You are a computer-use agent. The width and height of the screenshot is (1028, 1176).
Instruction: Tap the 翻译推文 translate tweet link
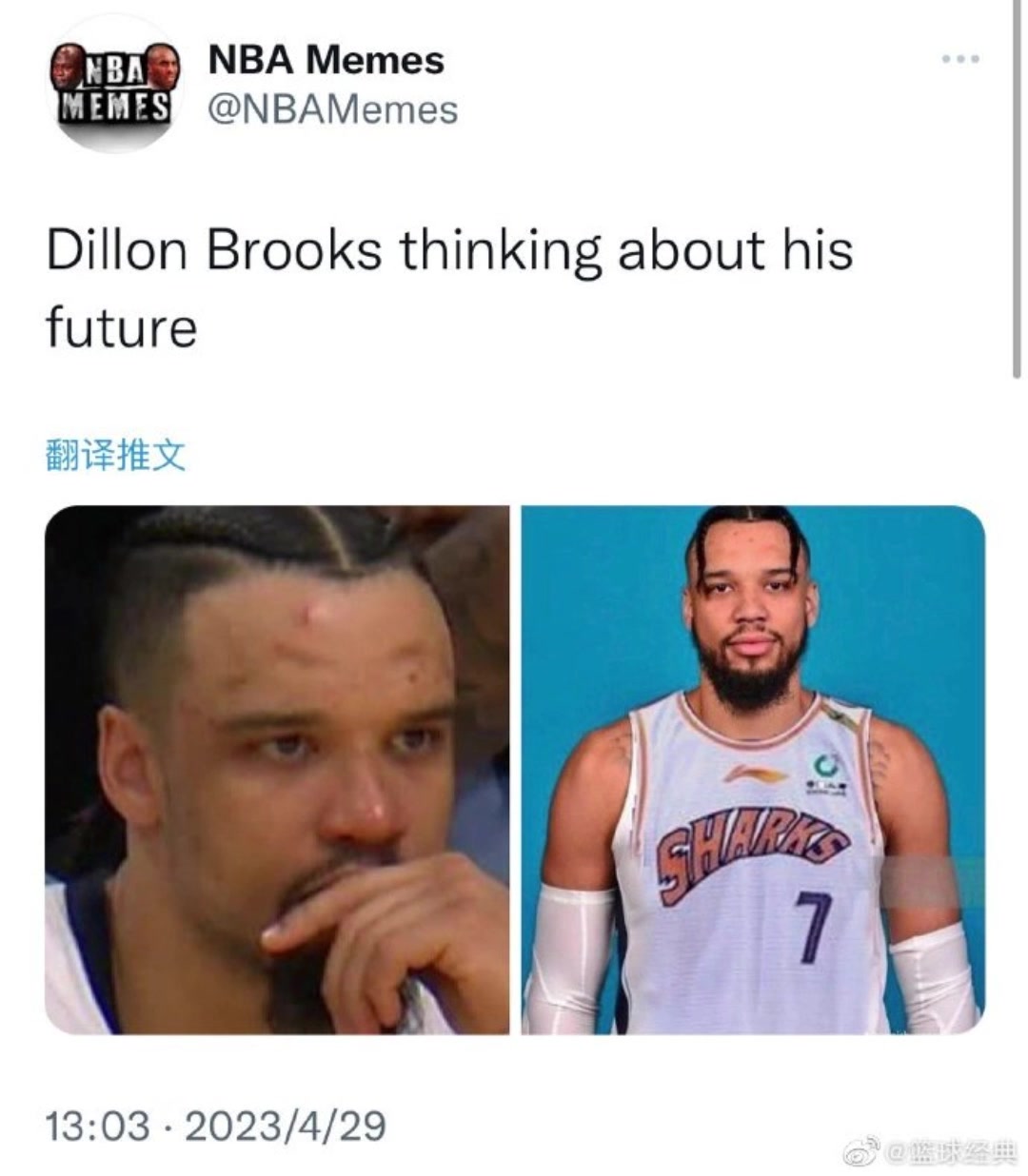[115, 457]
